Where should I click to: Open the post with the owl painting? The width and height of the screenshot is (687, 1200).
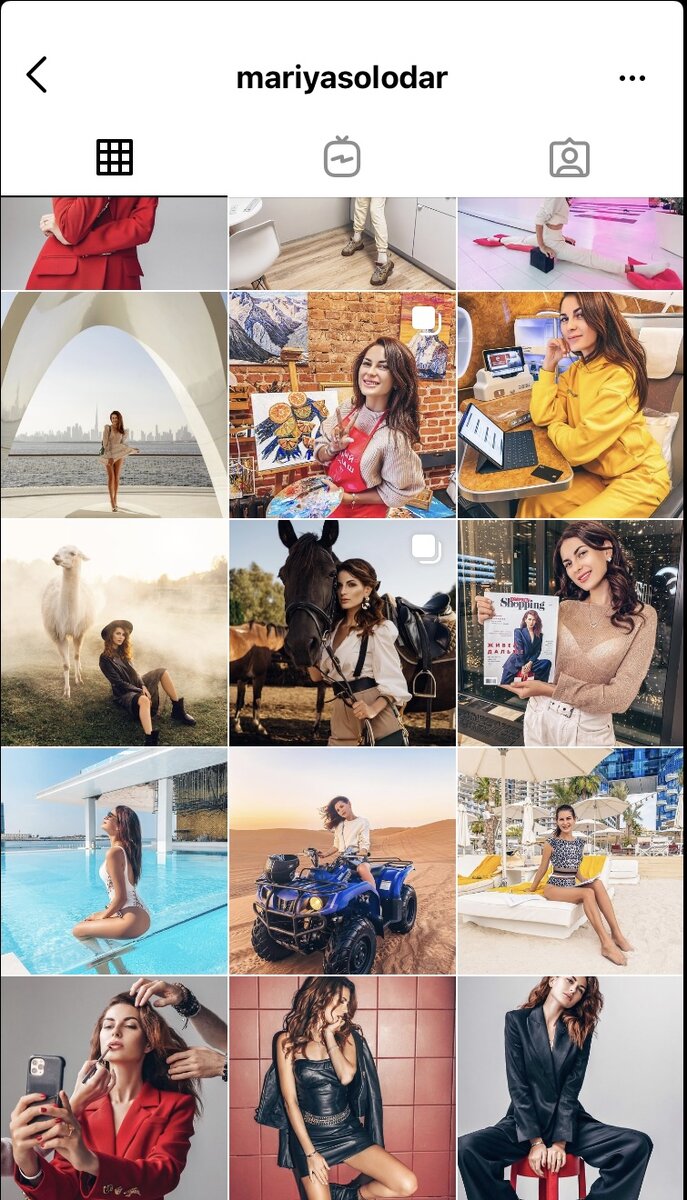click(342, 405)
